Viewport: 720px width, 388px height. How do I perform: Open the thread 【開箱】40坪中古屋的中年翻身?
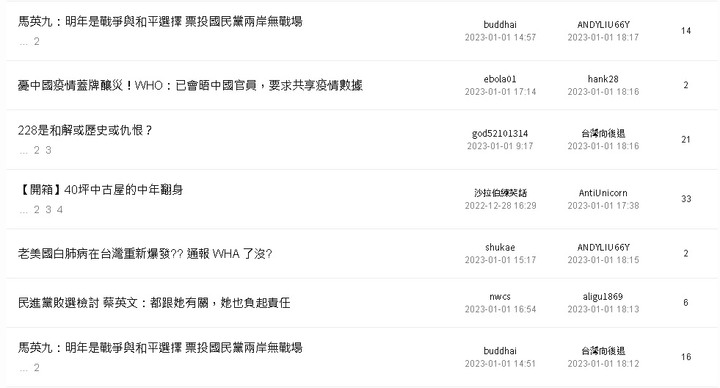pyautogui.click(x=100, y=190)
